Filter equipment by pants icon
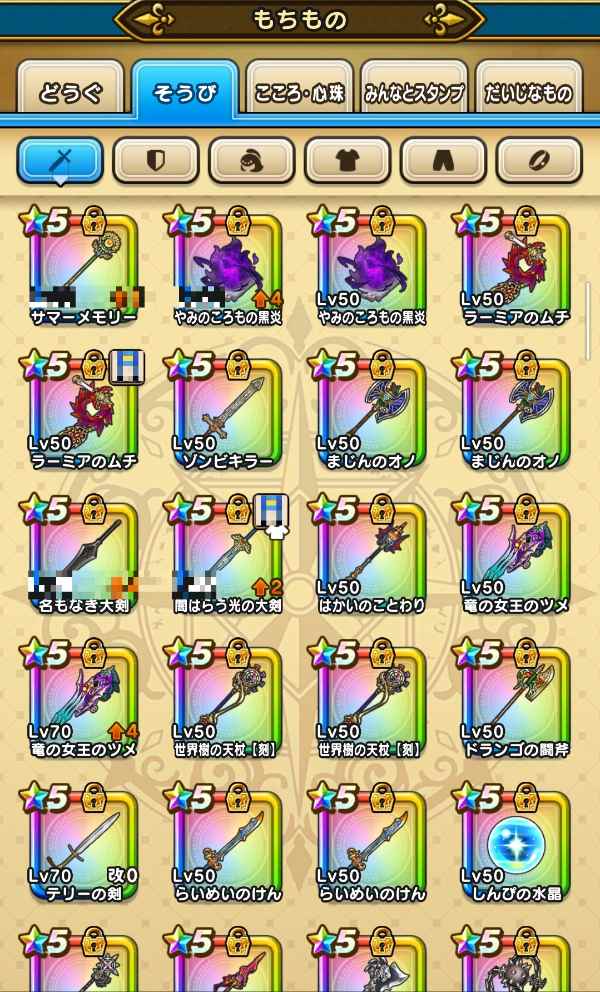This screenshot has width=600, height=992. pos(443,160)
